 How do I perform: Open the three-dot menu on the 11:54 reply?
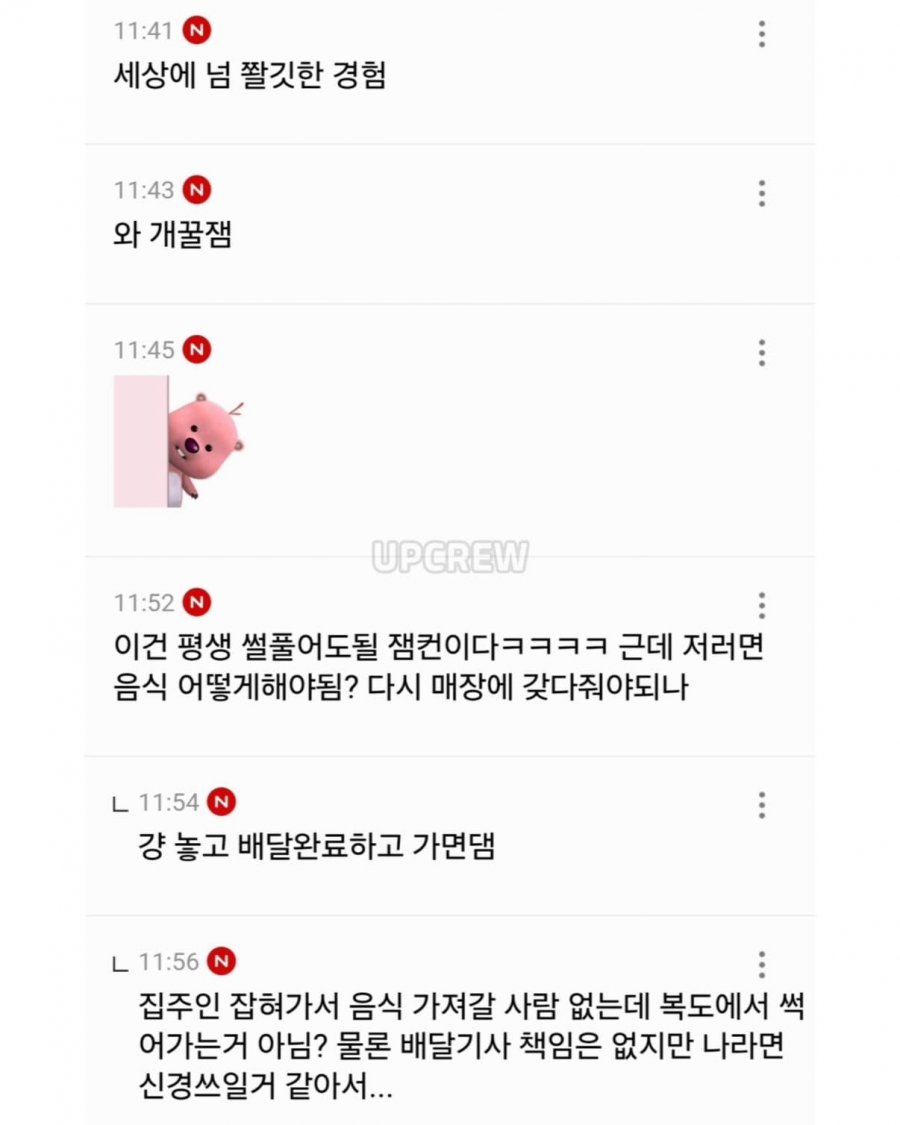coord(761,804)
